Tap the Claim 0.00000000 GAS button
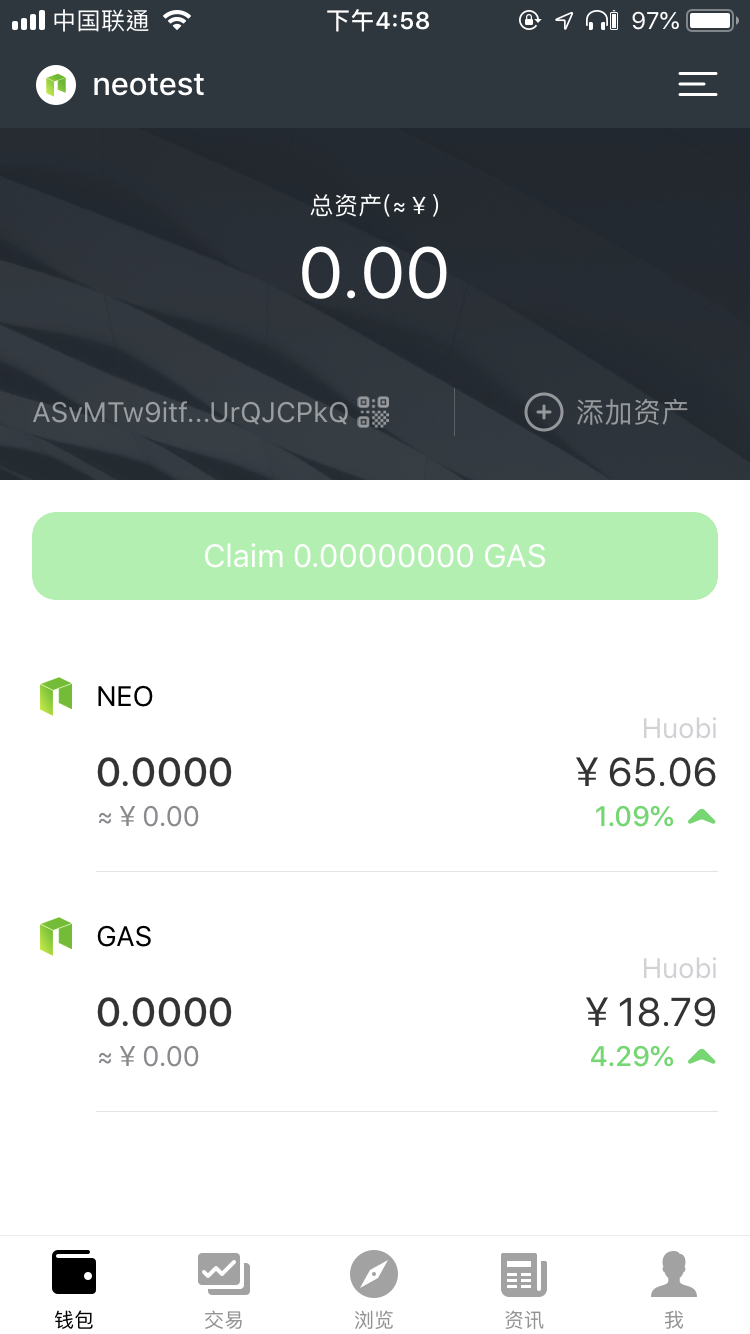Image resolution: width=750 pixels, height=1334 pixels. (x=374, y=556)
